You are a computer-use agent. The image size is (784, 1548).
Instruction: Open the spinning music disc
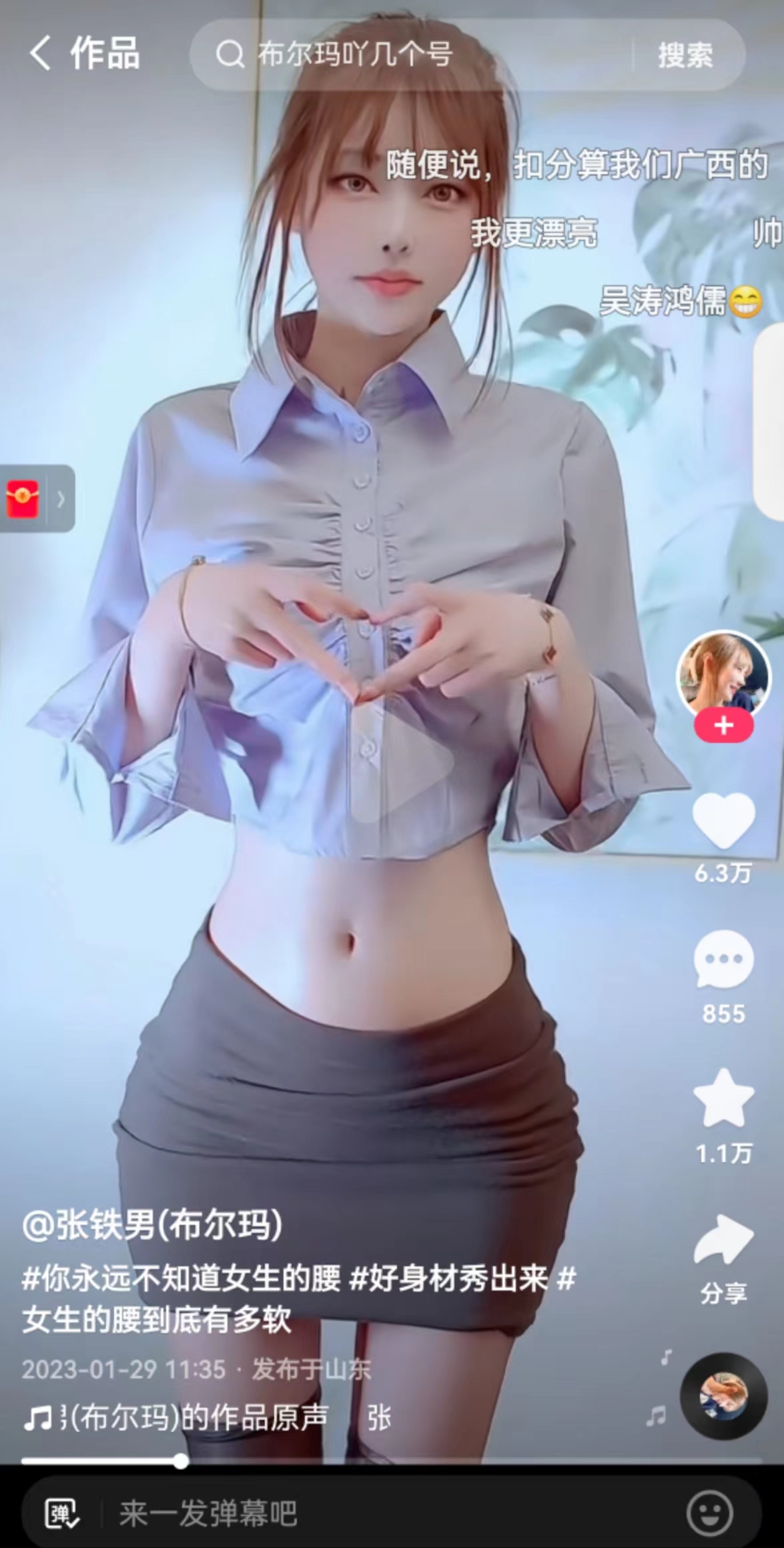(x=724, y=1396)
